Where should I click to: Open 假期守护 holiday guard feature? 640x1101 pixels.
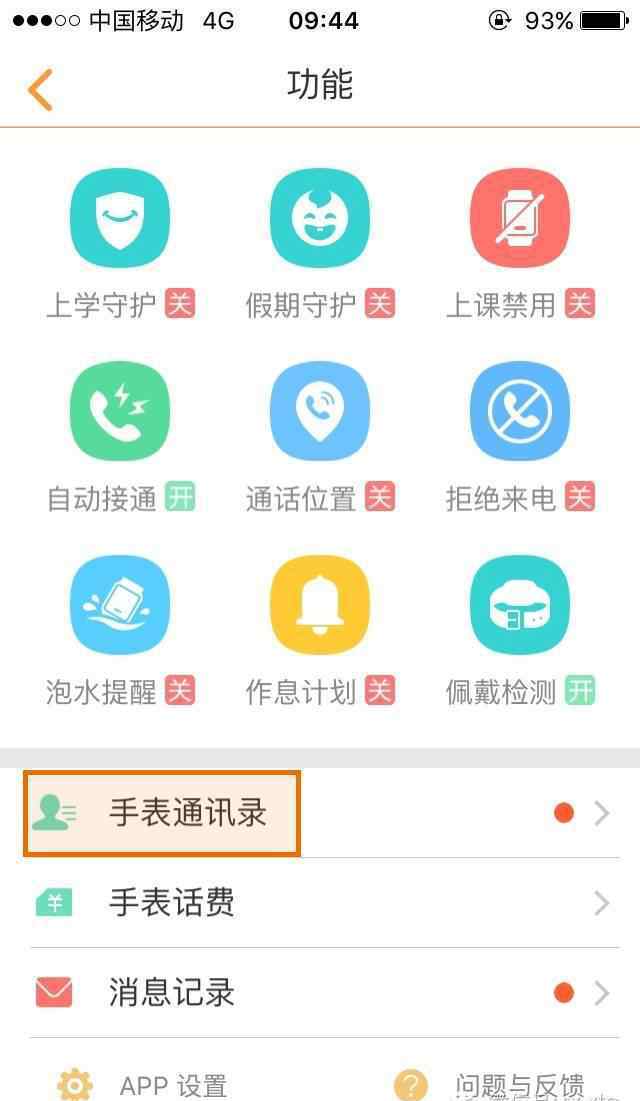tap(320, 220)
